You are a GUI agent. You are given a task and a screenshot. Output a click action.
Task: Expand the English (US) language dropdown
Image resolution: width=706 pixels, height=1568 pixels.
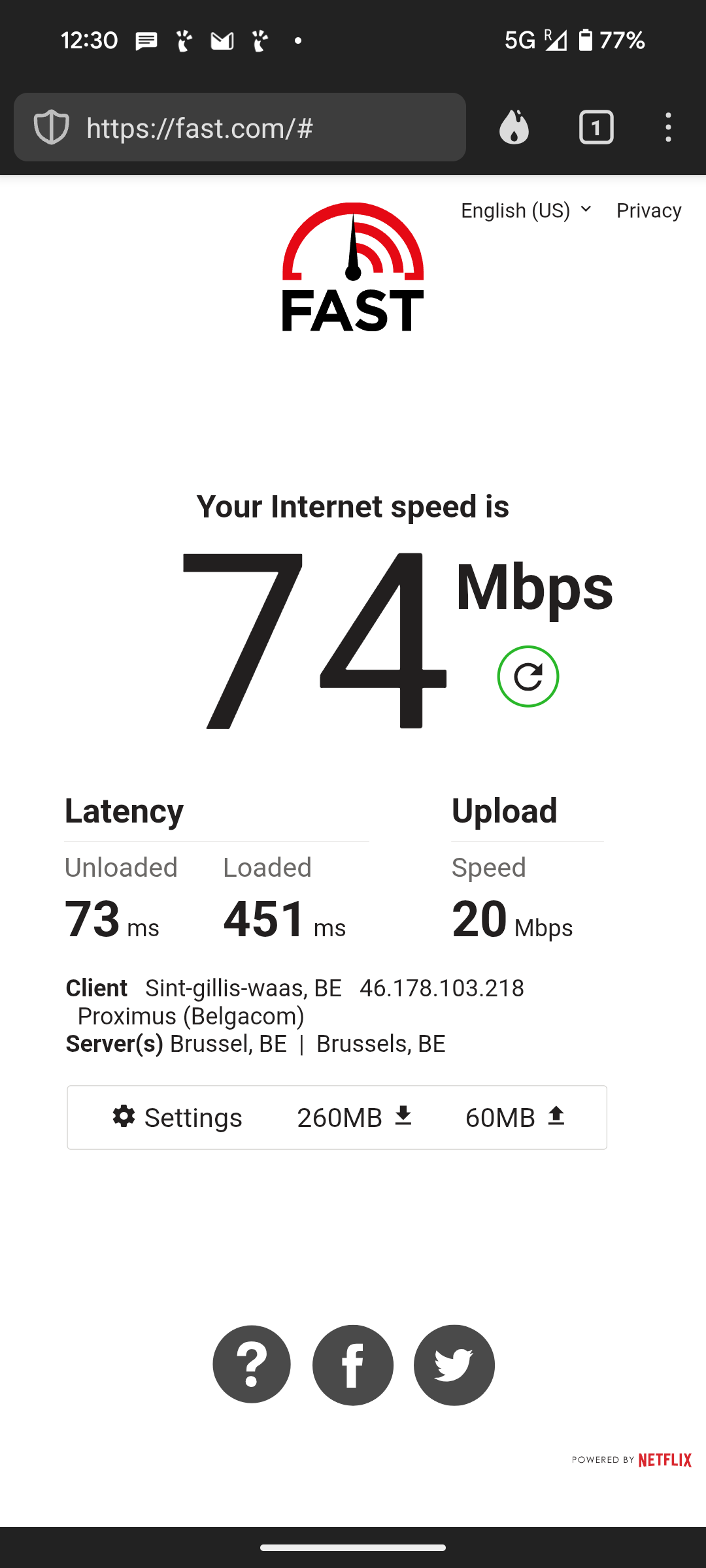[526, 210]
